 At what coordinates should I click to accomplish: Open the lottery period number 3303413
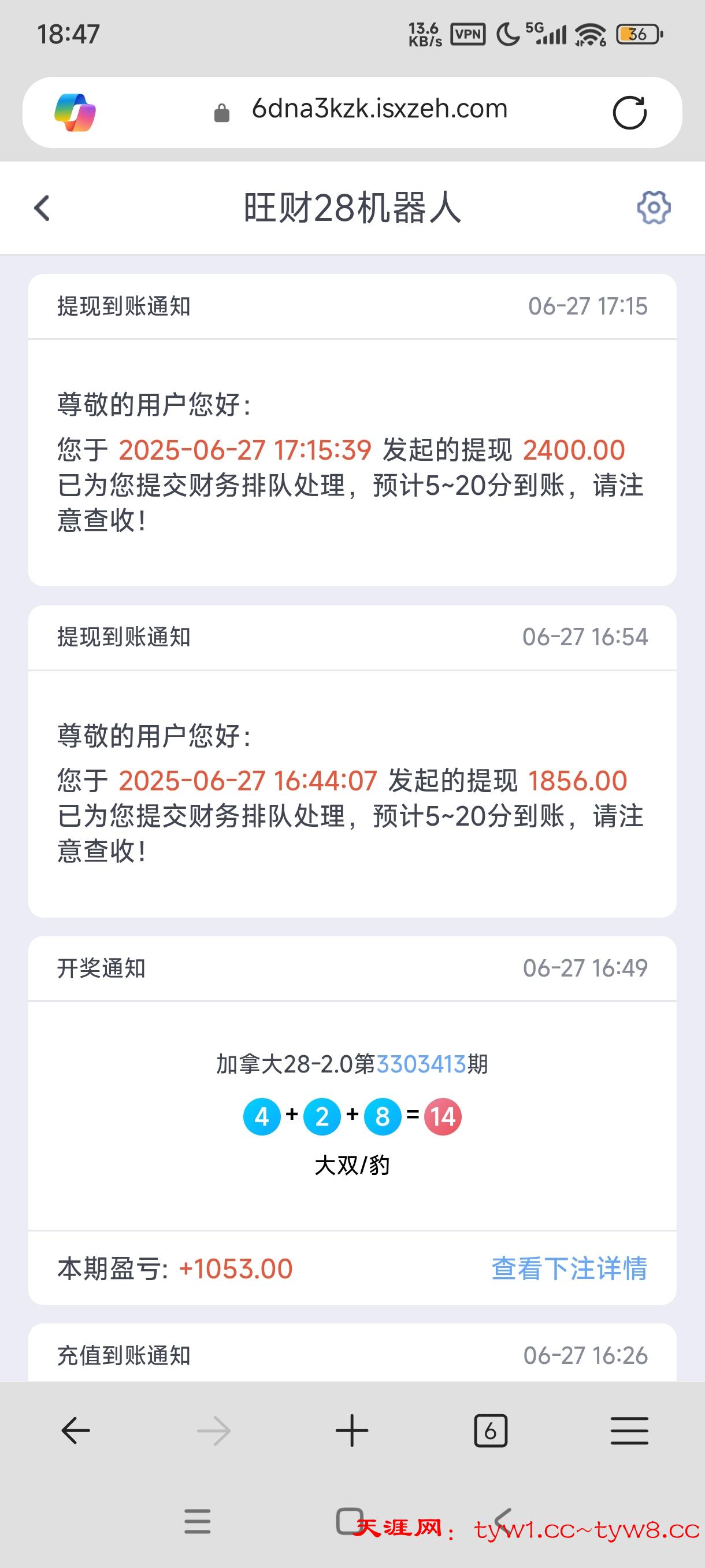coord(421,1064)
